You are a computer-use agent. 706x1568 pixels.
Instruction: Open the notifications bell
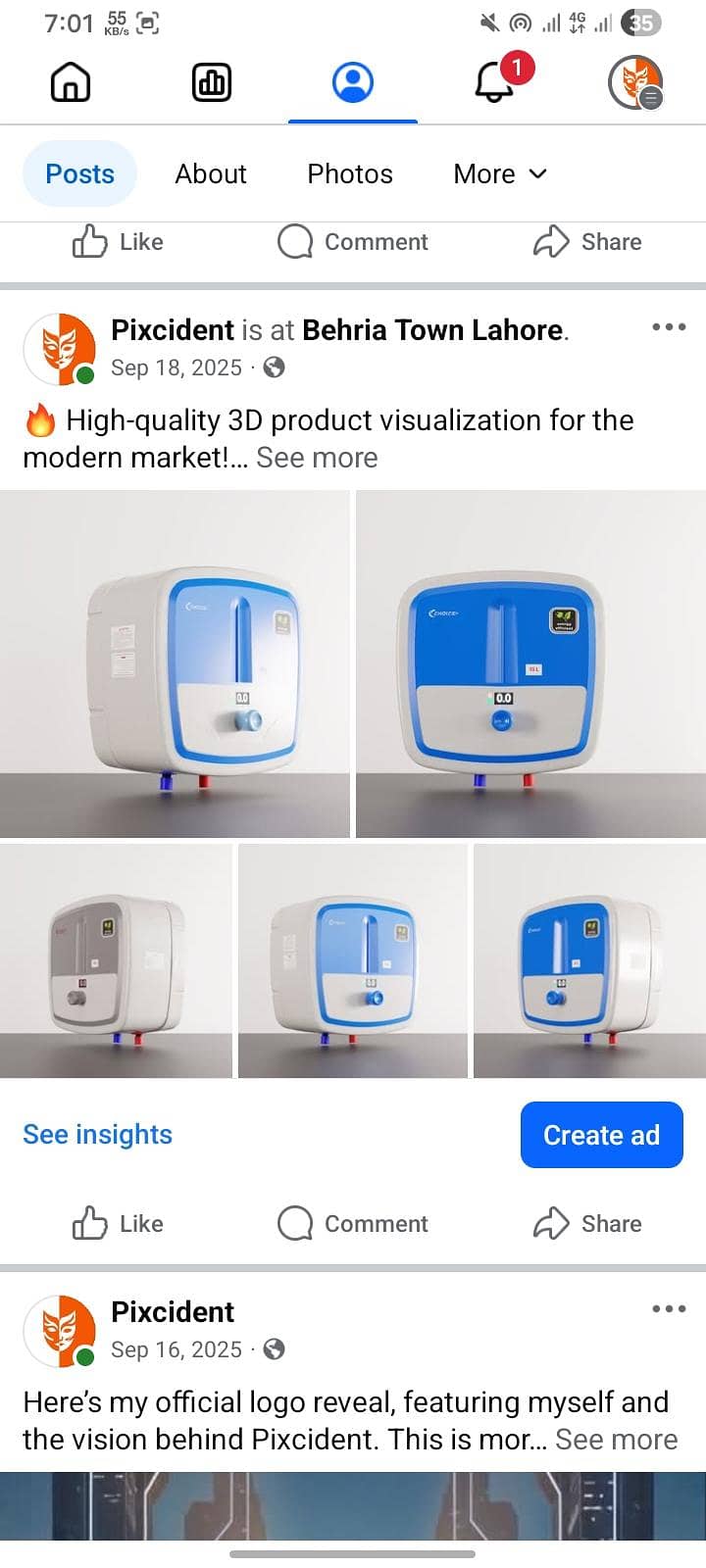tap(494, 82)
